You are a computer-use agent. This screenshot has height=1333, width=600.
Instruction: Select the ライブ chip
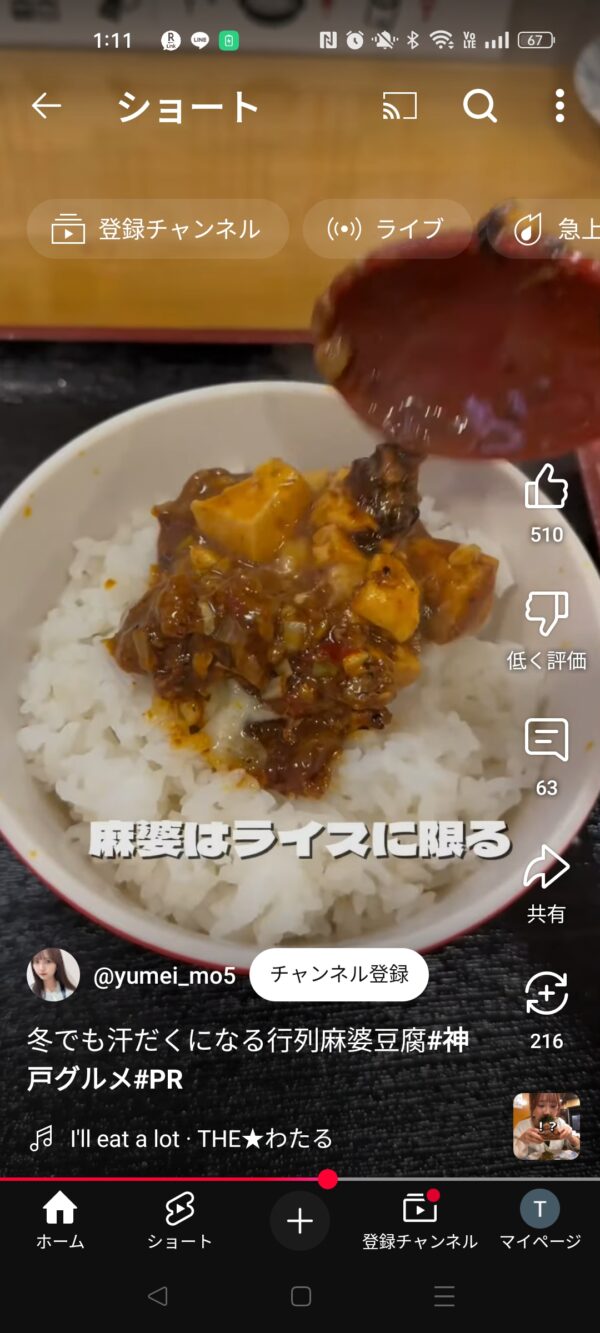point(387,229)
